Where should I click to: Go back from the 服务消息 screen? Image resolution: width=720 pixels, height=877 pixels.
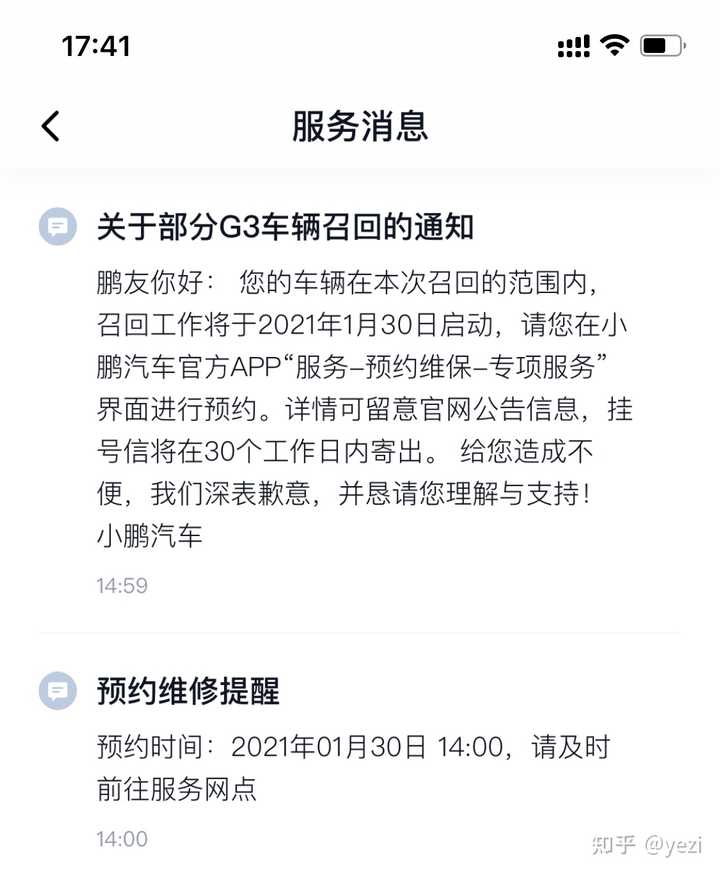[51, 127]
